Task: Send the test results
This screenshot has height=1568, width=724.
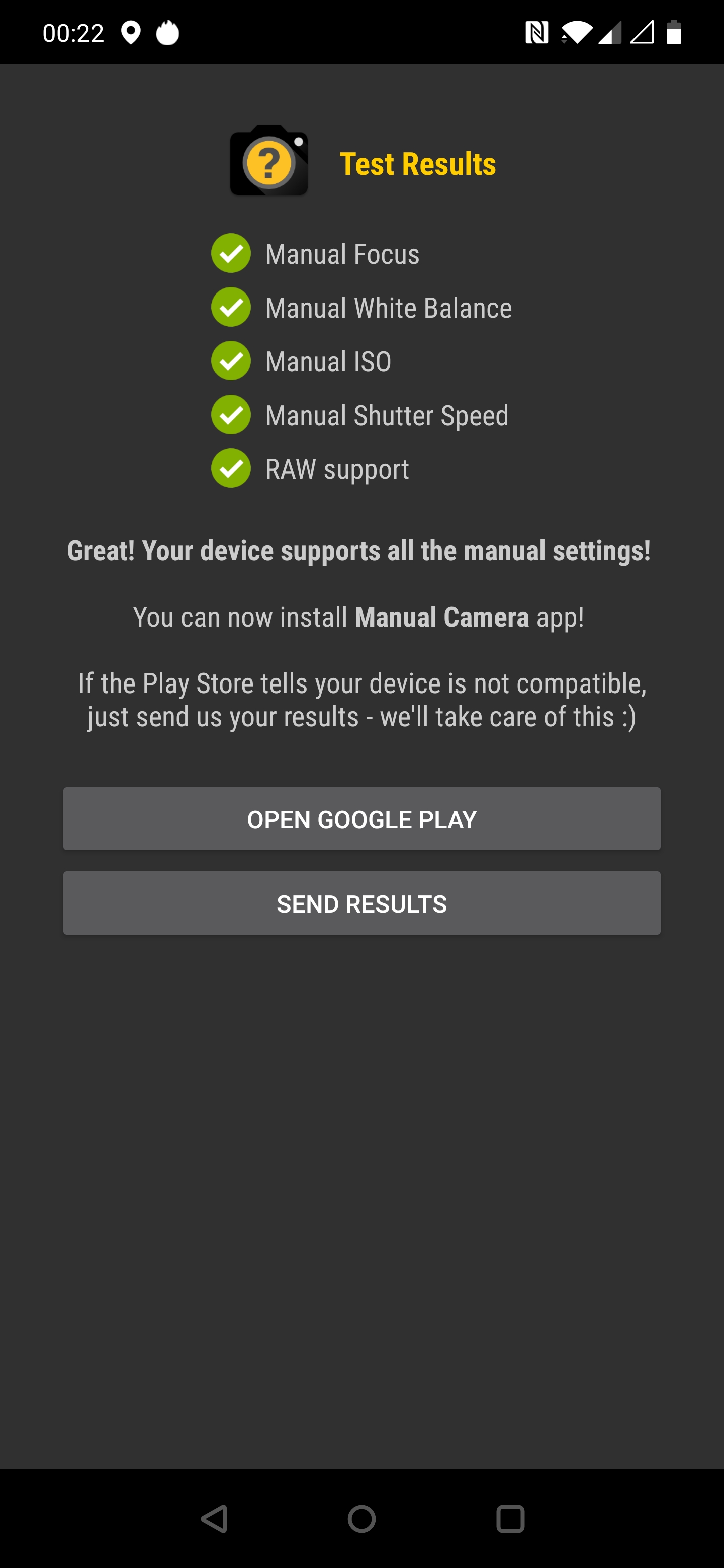Action: click(x=361, y=903)
